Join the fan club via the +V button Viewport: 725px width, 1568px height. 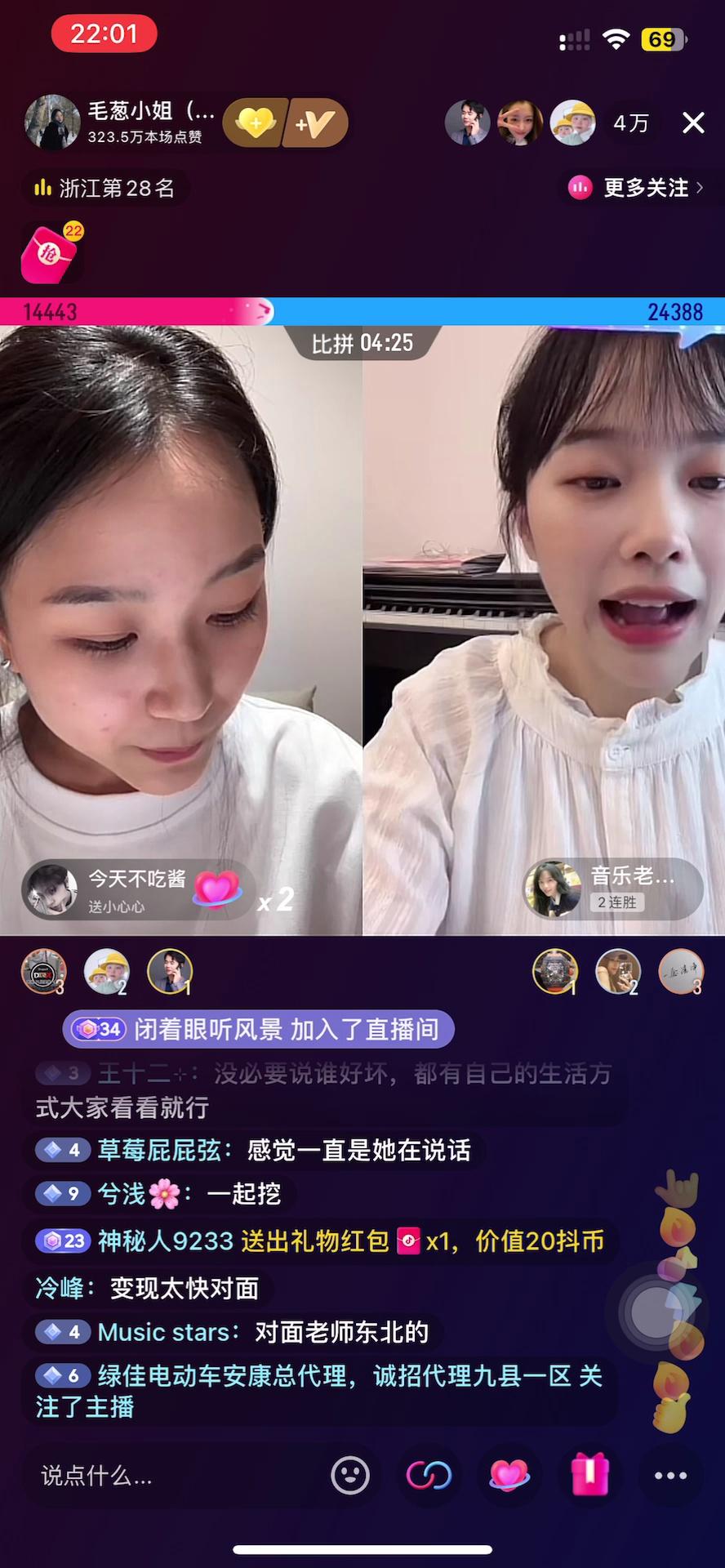[x=317, y=123]
